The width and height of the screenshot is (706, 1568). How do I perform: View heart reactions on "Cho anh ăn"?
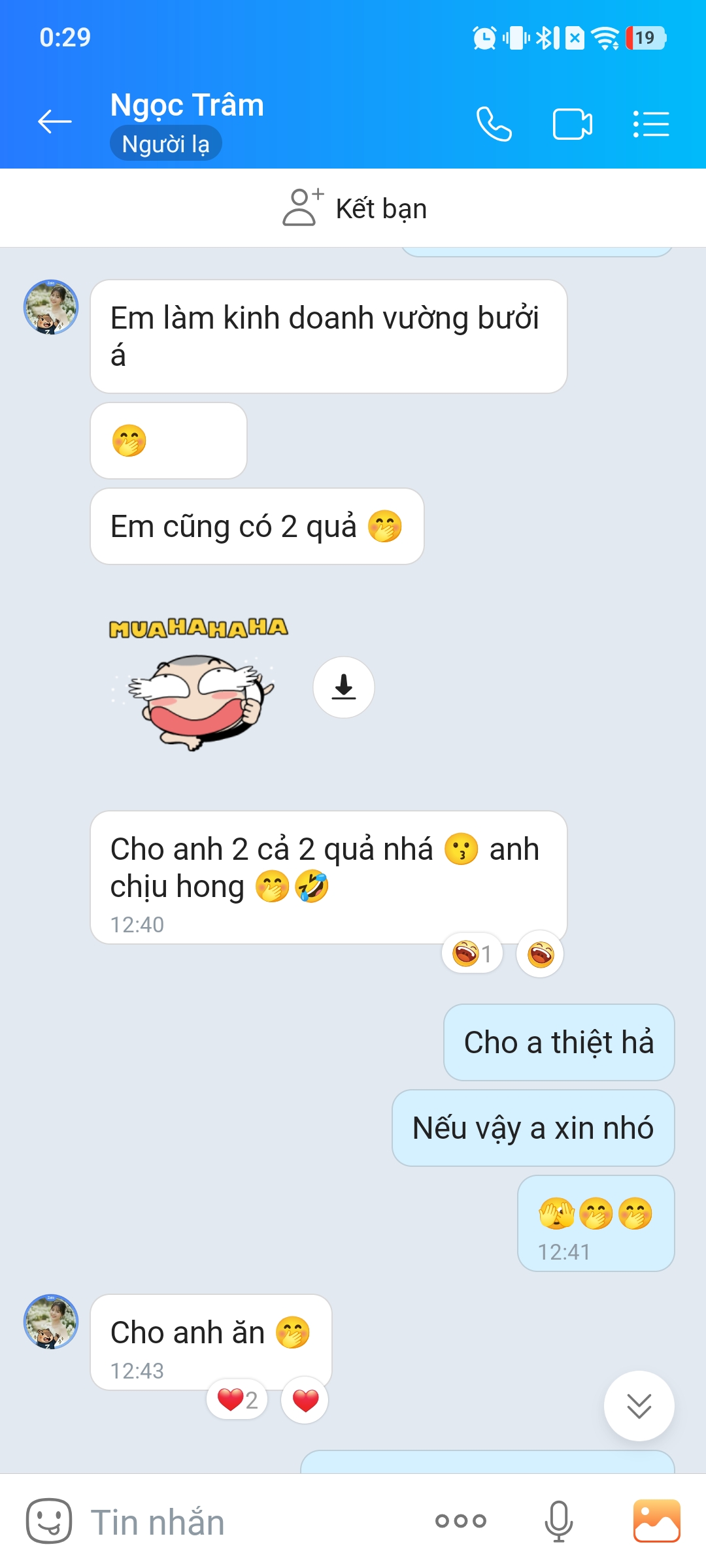(237, 1400)
